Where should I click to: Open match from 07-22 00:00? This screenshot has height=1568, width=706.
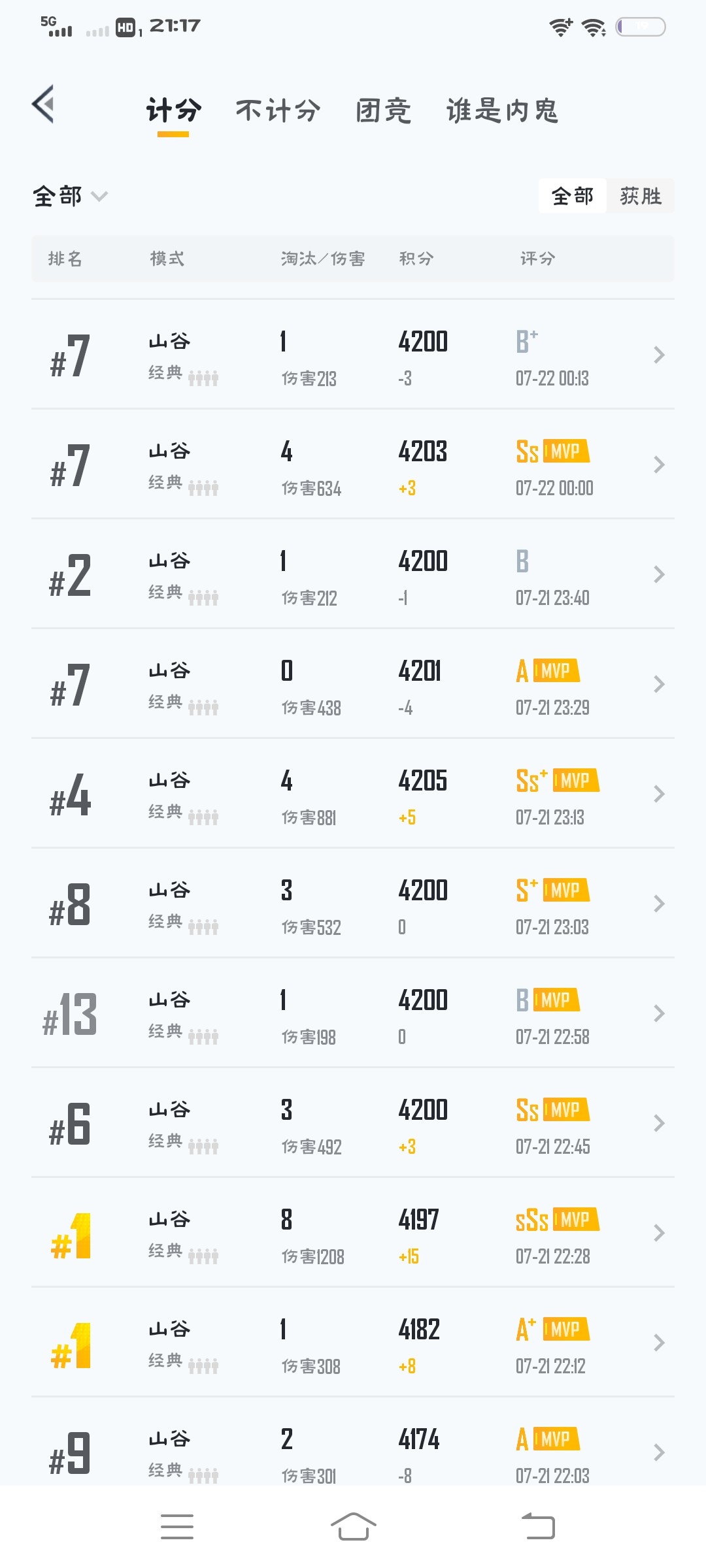click(x=353, y=465)
